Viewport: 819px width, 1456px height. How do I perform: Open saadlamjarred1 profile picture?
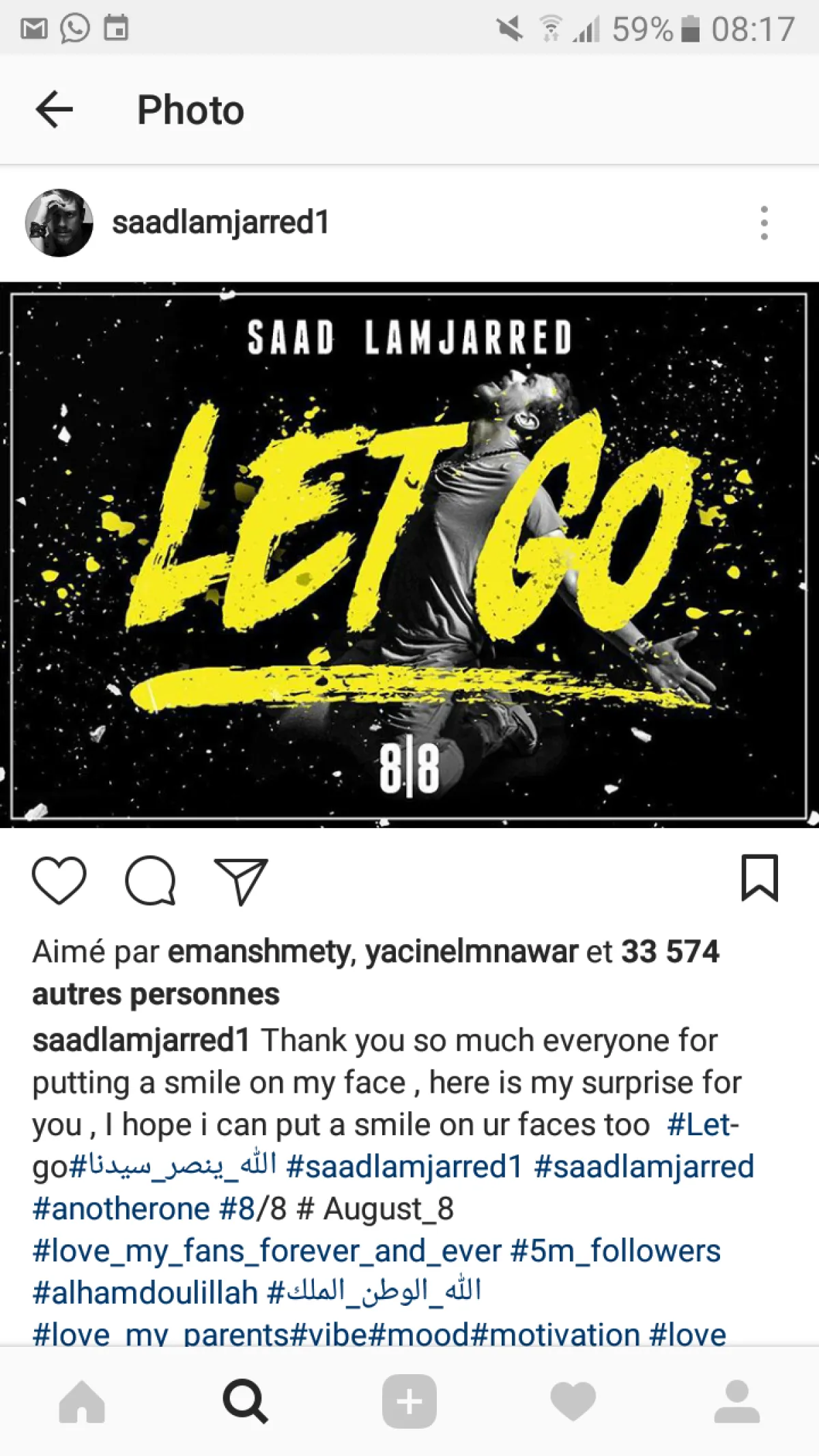(59, 223)
